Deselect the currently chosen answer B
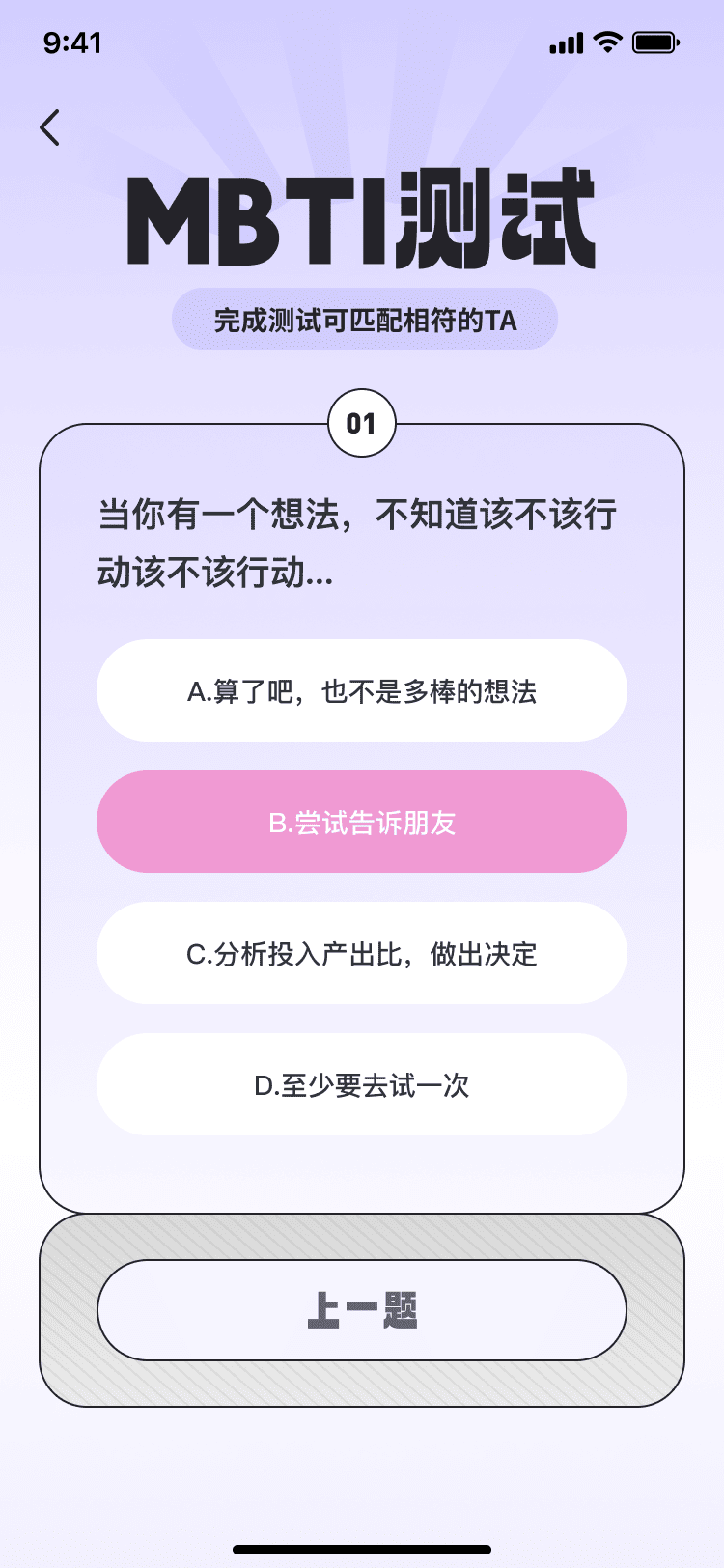Image resolution: width=724 pixels, height=1568 pixels. click(x=361, y=822)
